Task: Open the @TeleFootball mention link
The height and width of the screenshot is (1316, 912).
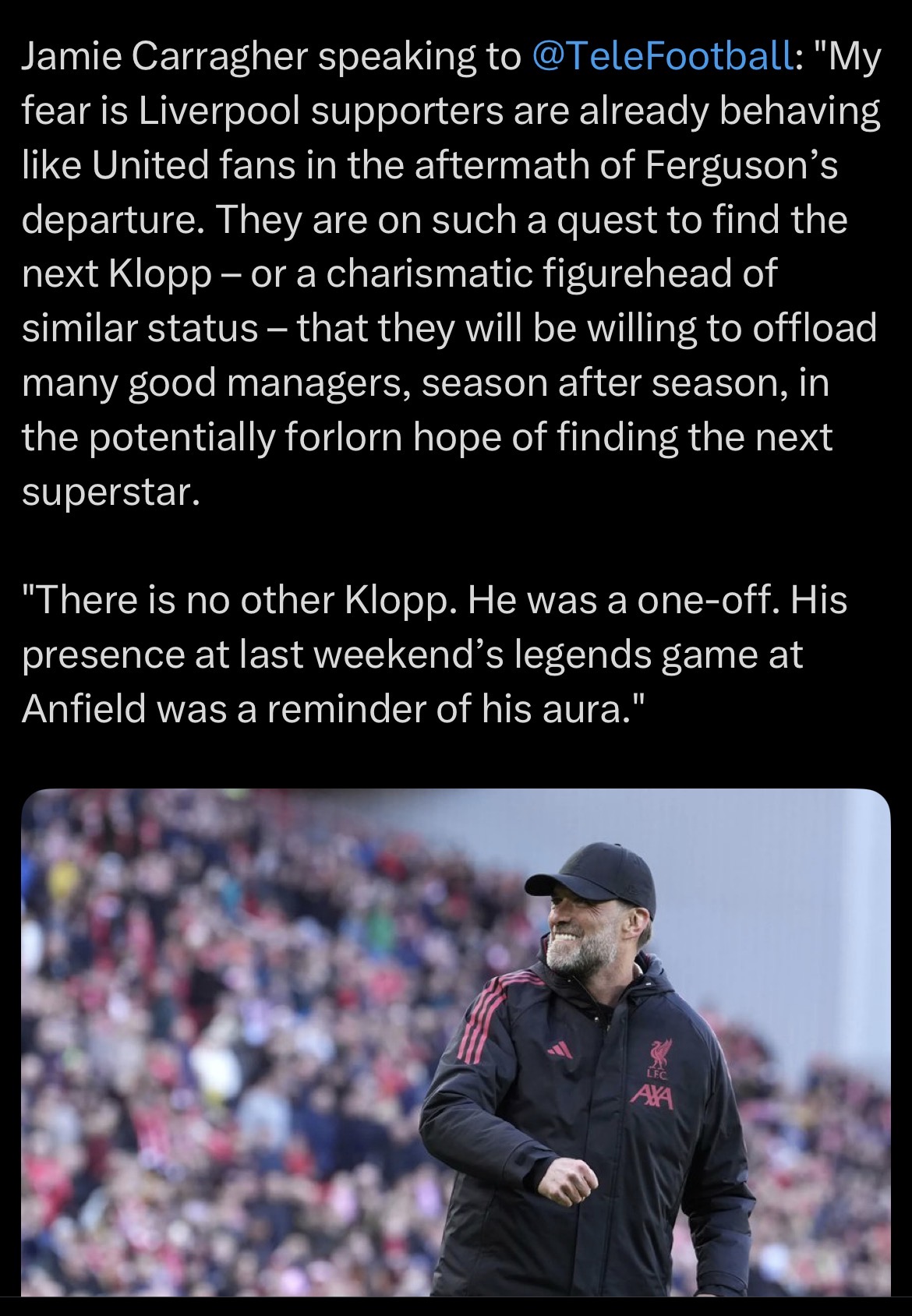Action: (x=662, y=56)
